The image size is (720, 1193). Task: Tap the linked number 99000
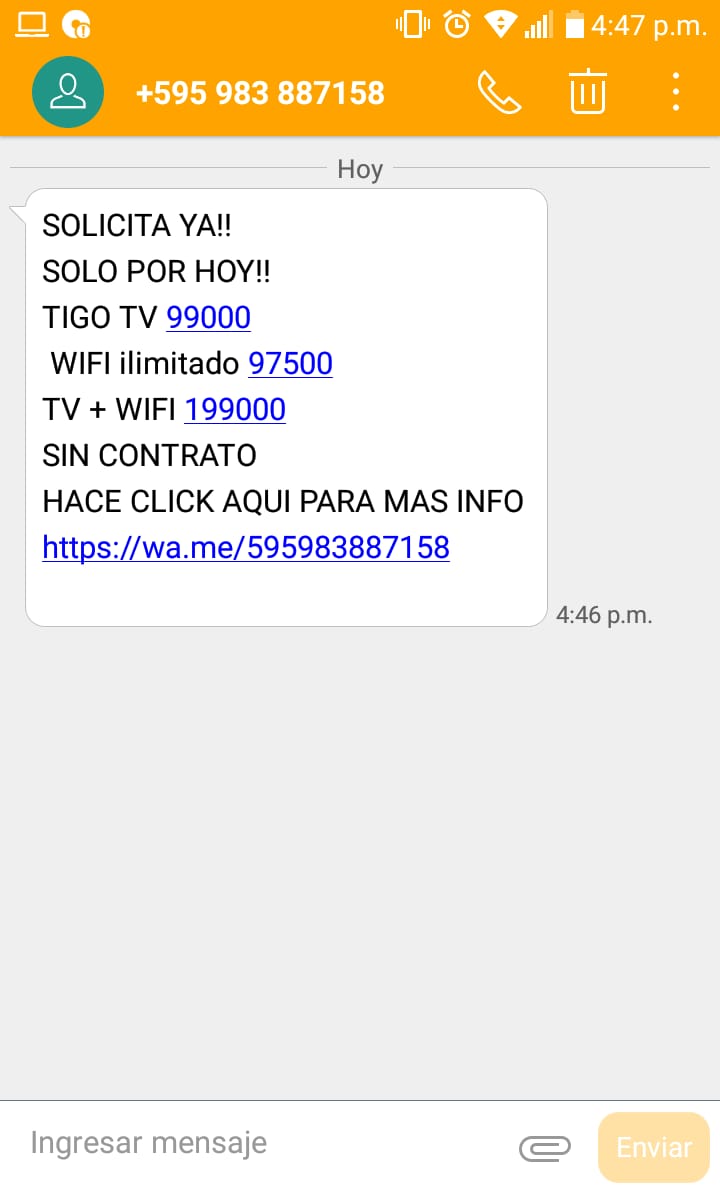click(x=208, y=318)
